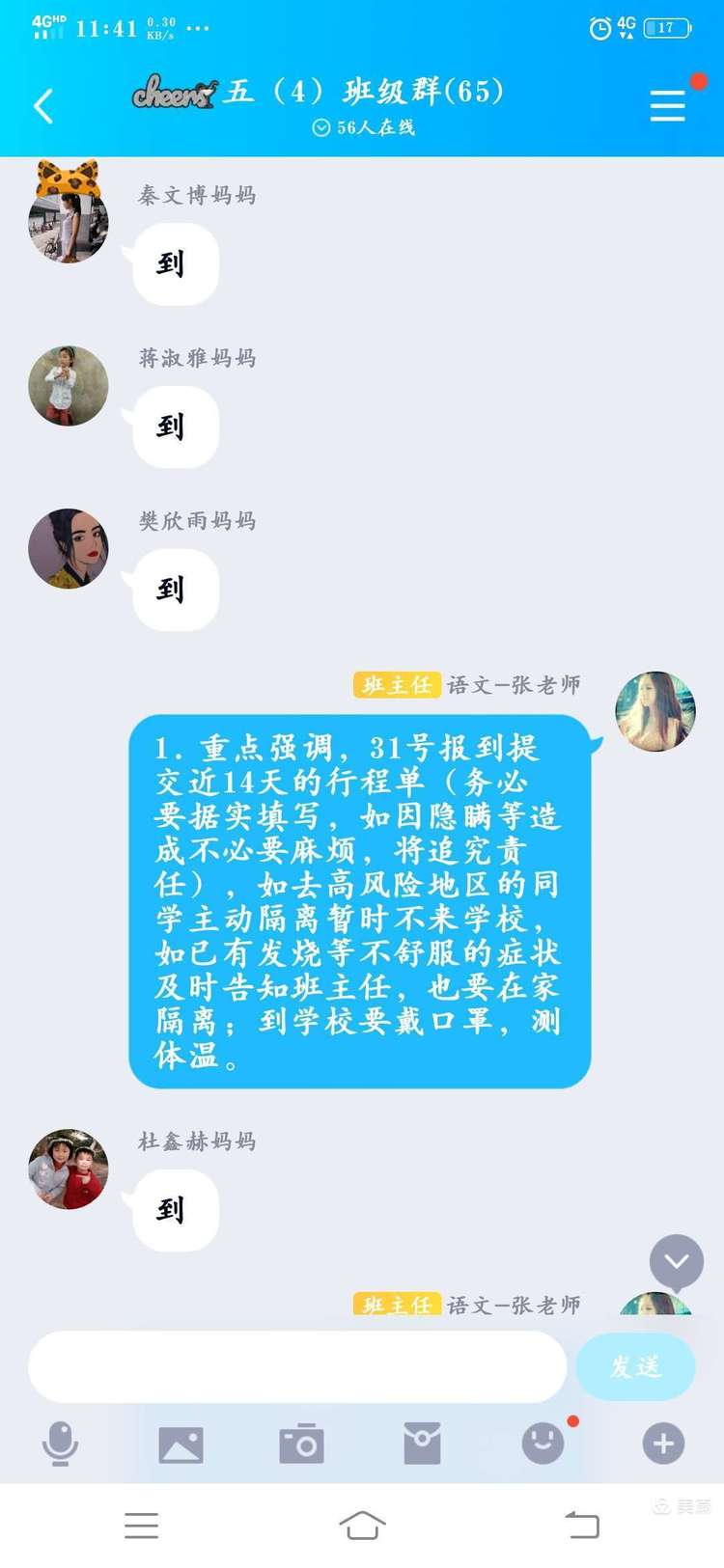Jump to the latest messages arrow
The height and width of the screenshot is (1568, 724).
676,1261
